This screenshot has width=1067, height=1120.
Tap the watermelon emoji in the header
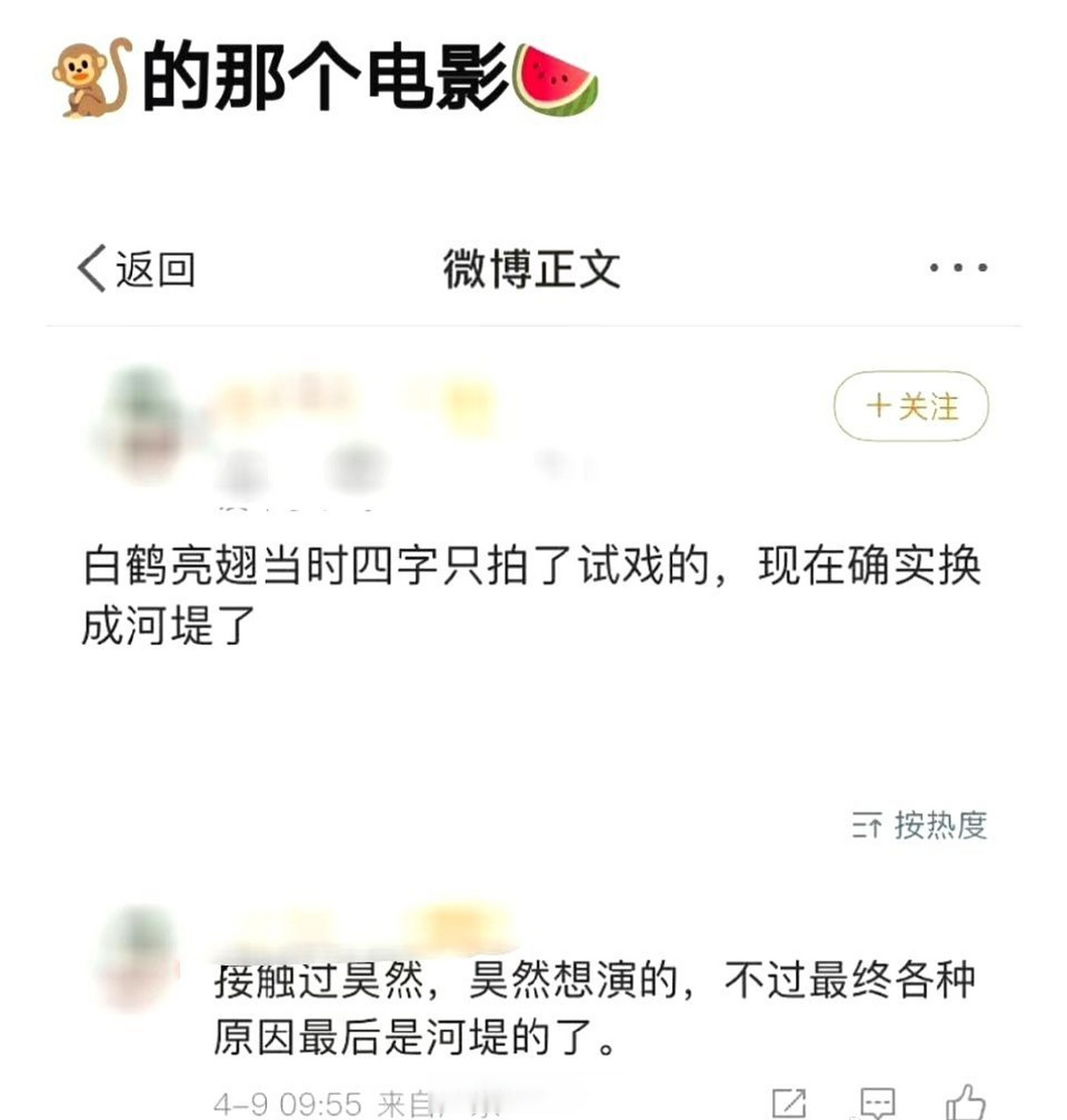tap(557, 79)
